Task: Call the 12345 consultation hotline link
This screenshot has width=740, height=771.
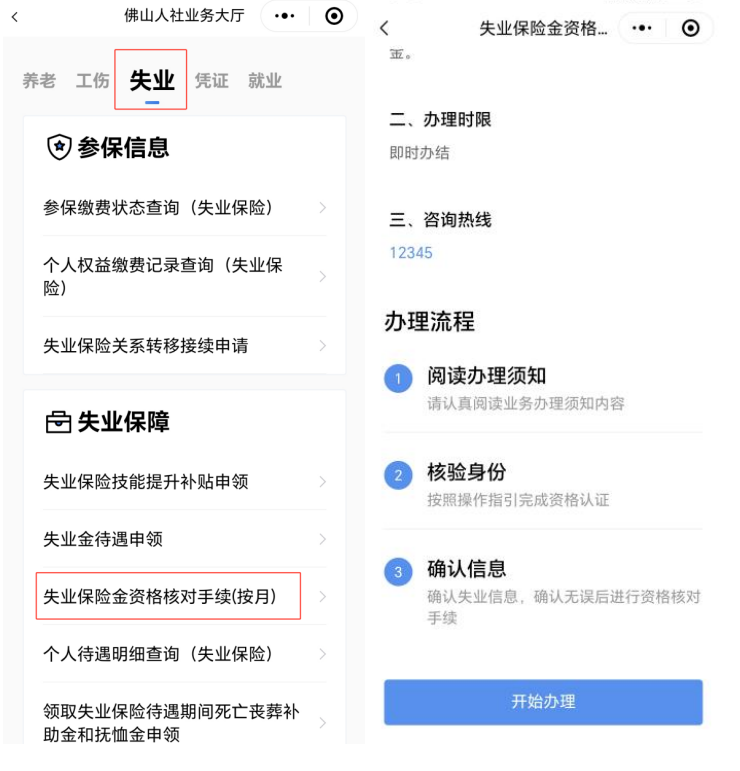Action: tap(411, 253)
